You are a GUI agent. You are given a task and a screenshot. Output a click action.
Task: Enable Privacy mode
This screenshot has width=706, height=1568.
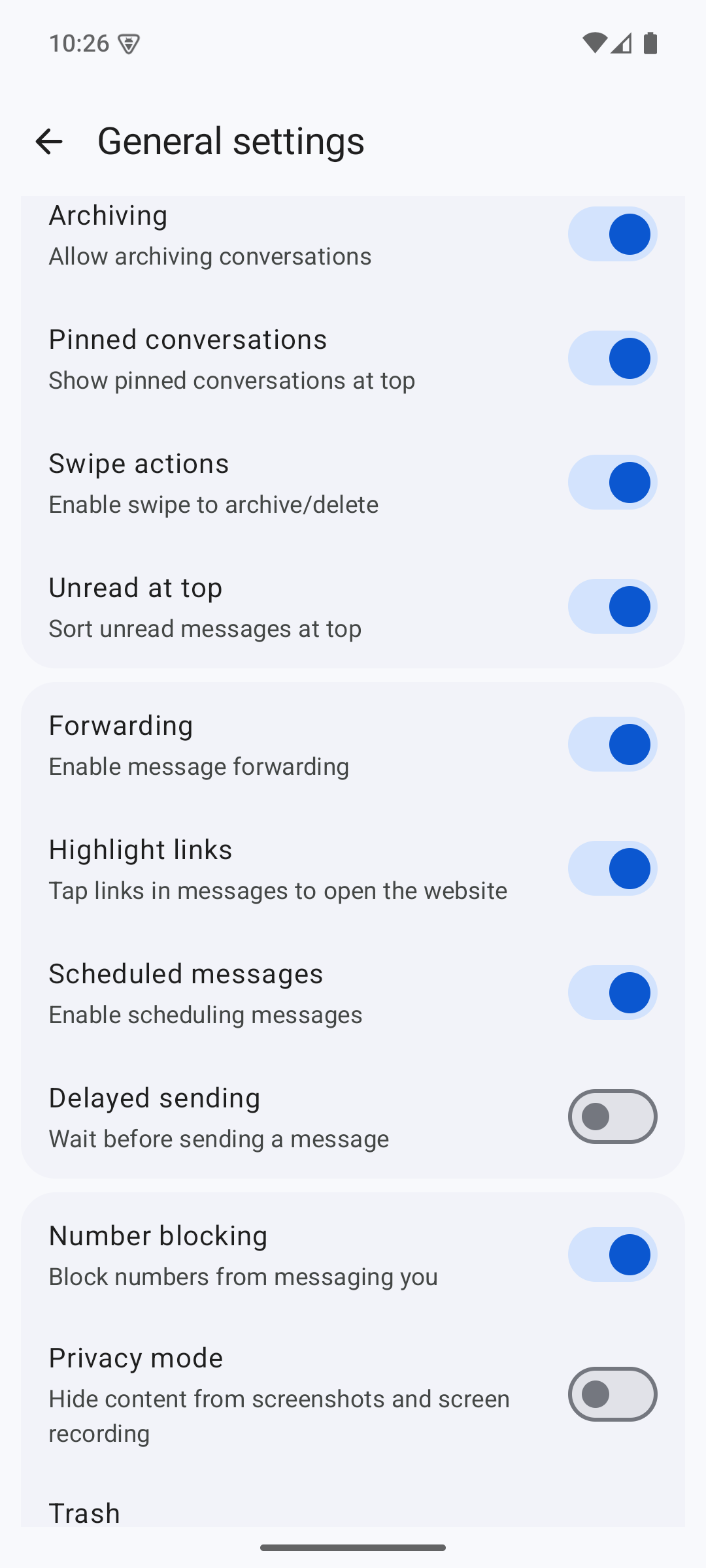[613, 1394]
